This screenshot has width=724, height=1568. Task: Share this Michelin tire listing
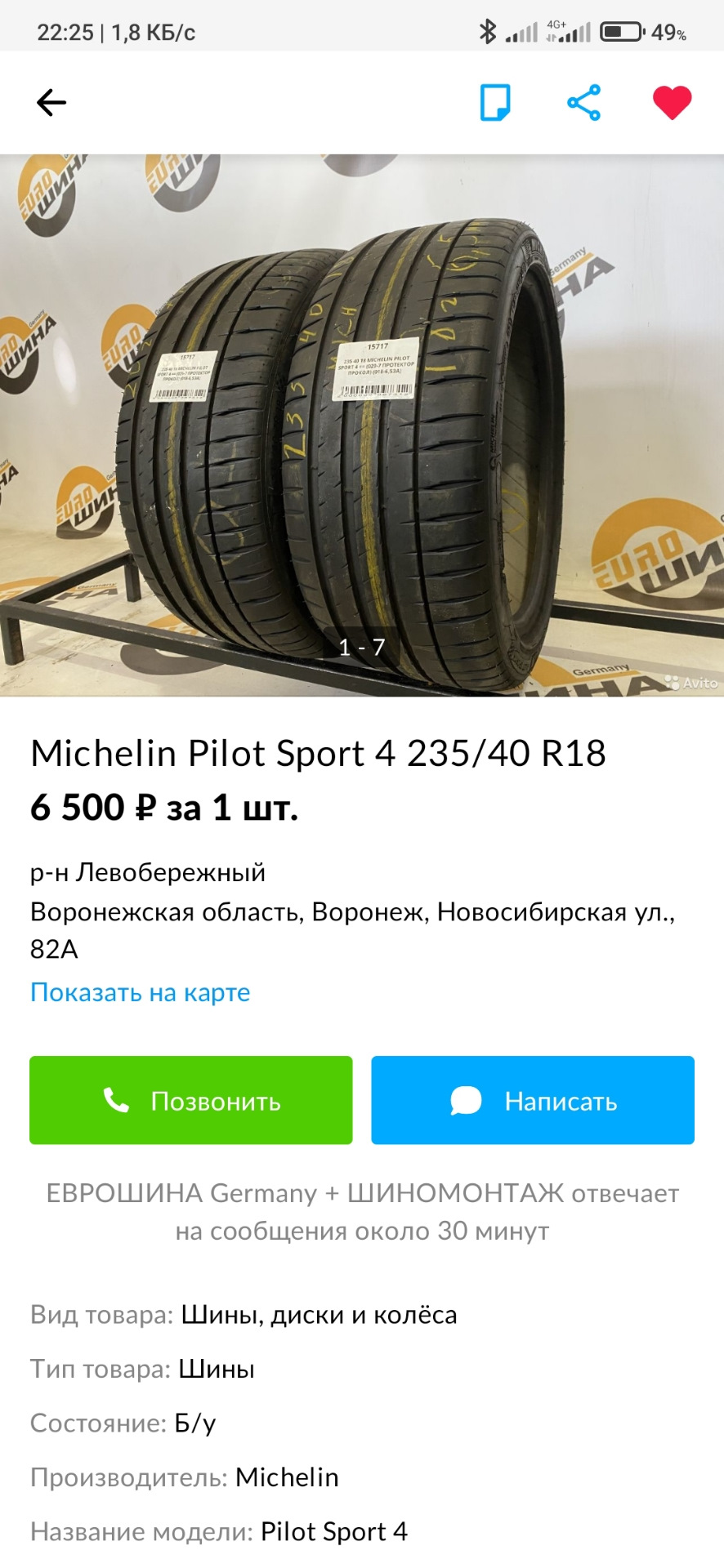point(583,103)
